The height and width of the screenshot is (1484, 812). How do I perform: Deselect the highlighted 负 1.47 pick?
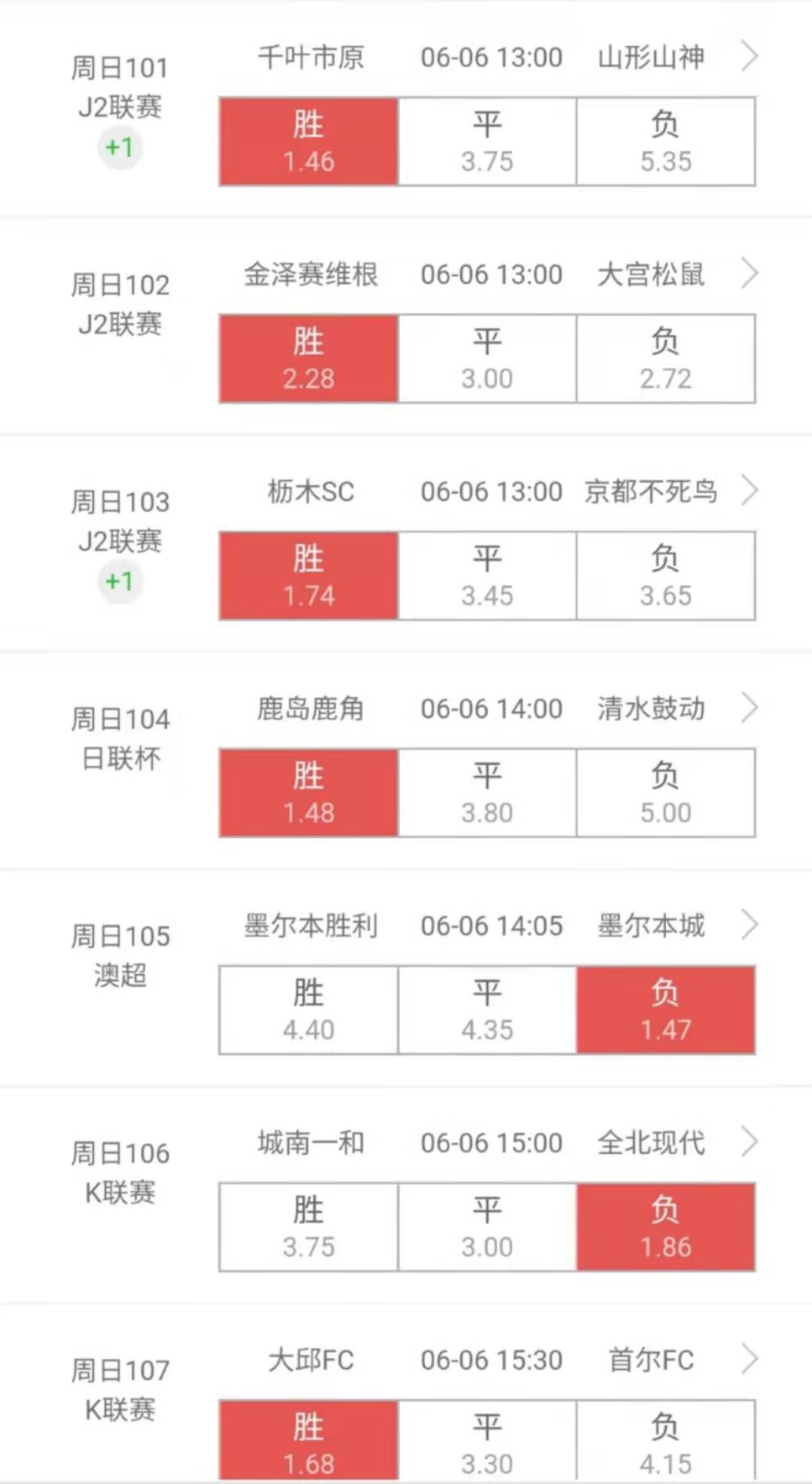pos(666,1008)
